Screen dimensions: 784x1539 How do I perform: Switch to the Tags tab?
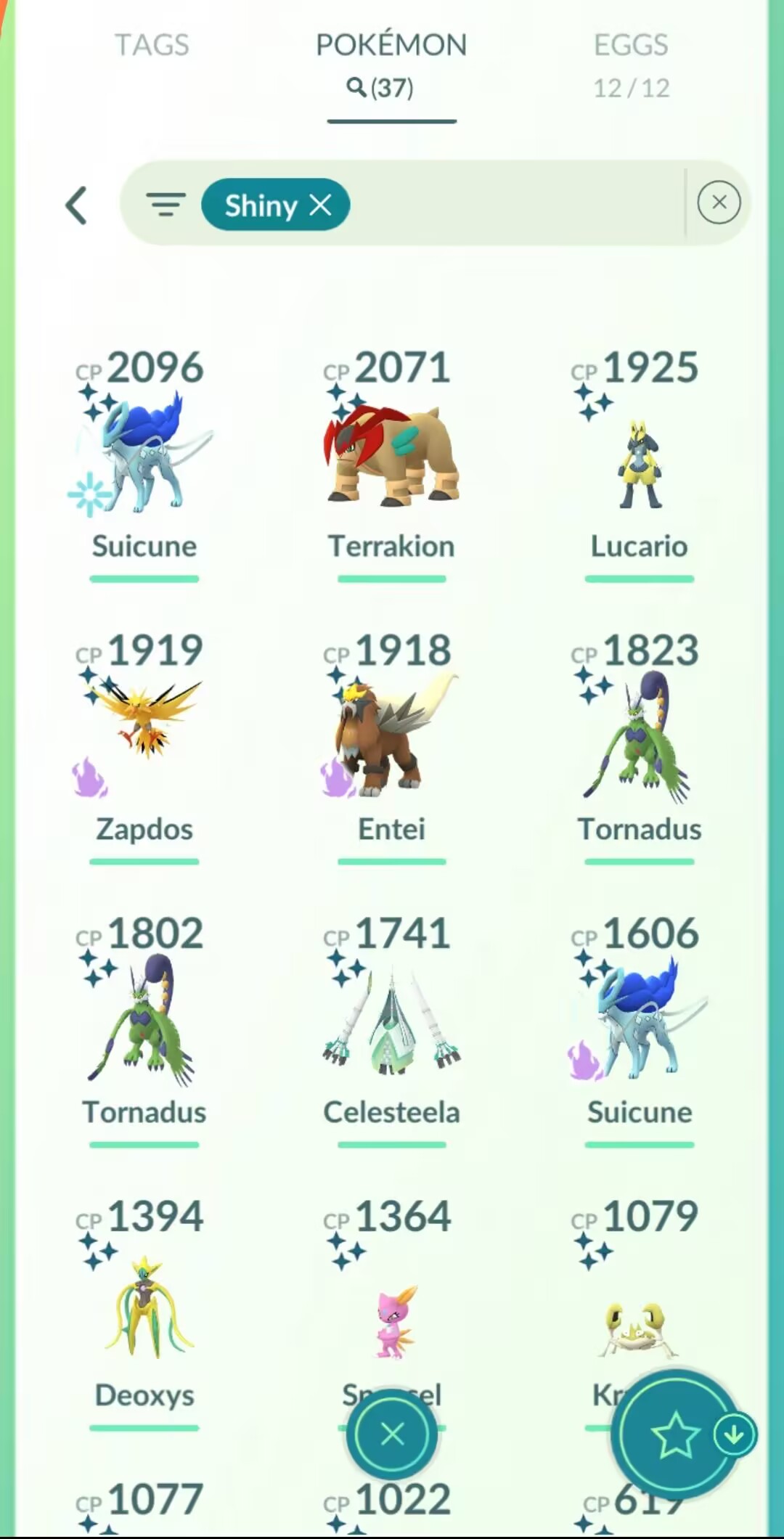pos(152,46)
